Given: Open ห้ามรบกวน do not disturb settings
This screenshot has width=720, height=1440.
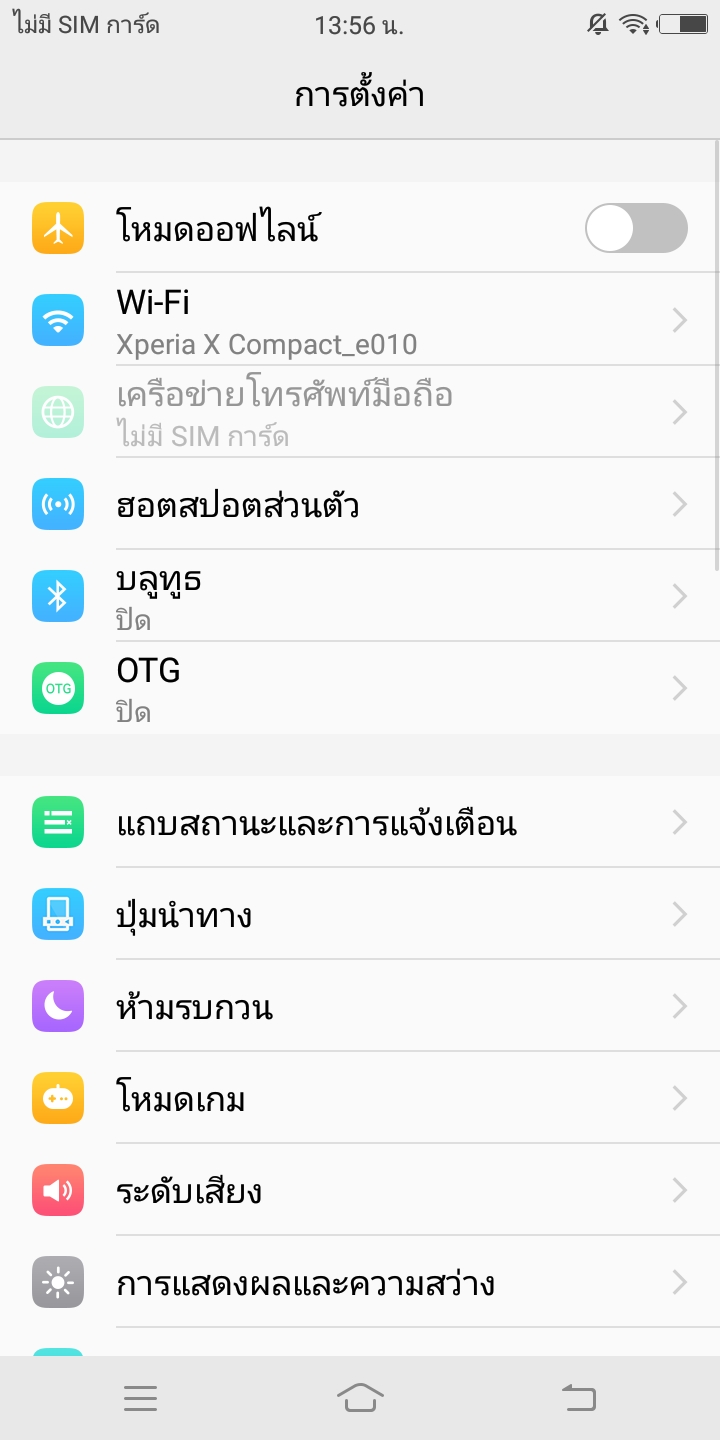Looking at the screenshot, I should pyautogui.click(x=360, y=1006).
